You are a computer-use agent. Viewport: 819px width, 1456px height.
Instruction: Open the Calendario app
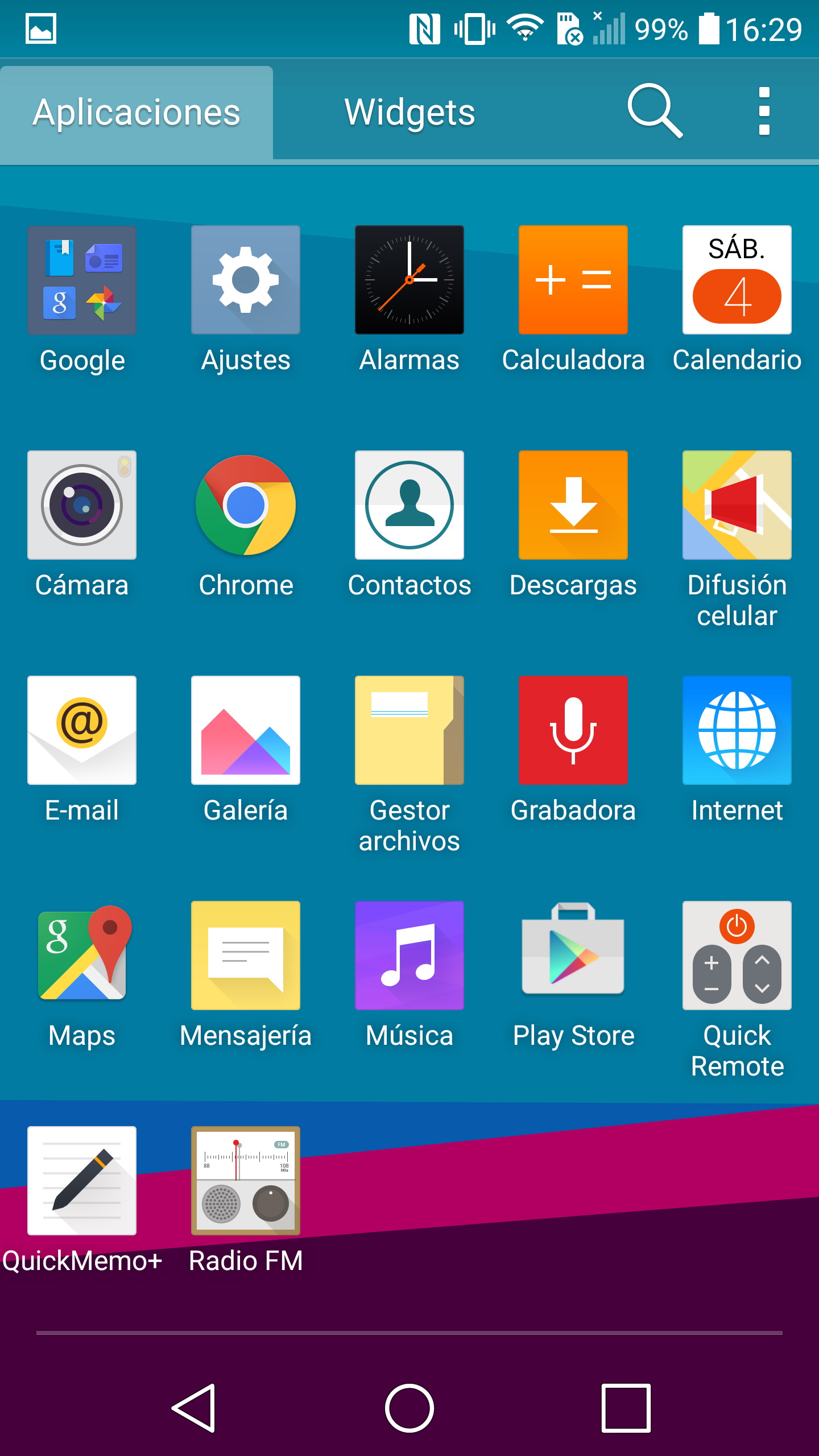pyautogui.click(x=737, y=280)
